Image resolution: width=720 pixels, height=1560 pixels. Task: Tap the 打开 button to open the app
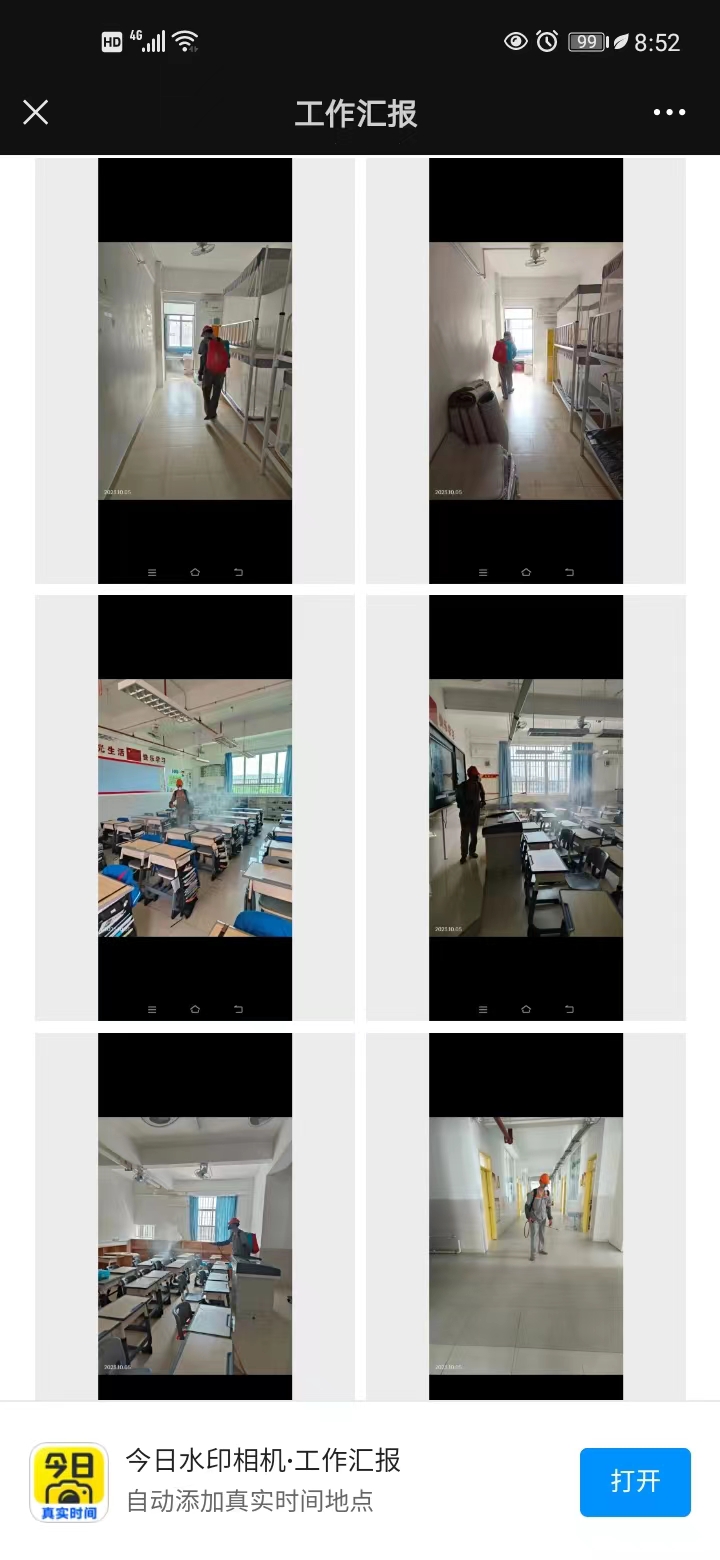635,1481
